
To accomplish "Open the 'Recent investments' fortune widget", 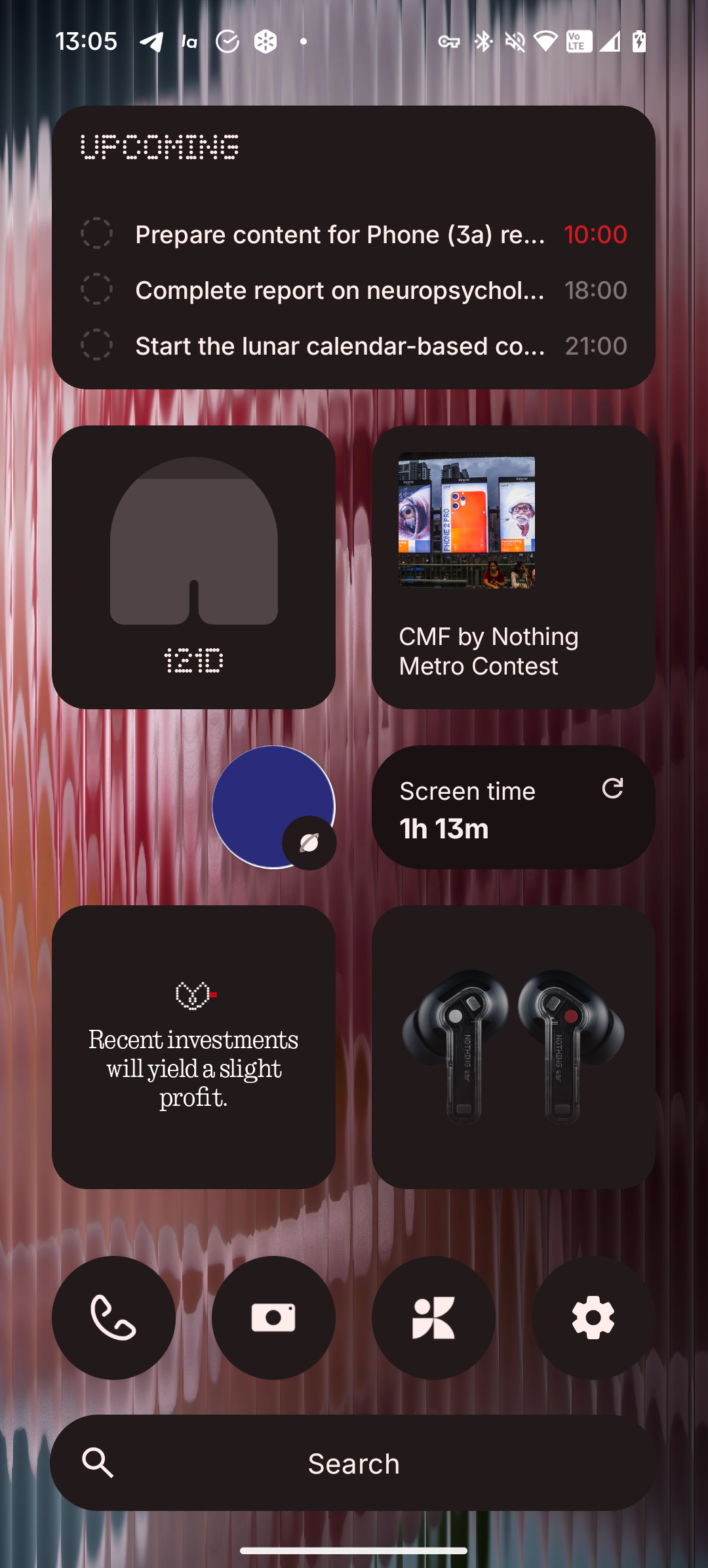I will [193, 1047].
